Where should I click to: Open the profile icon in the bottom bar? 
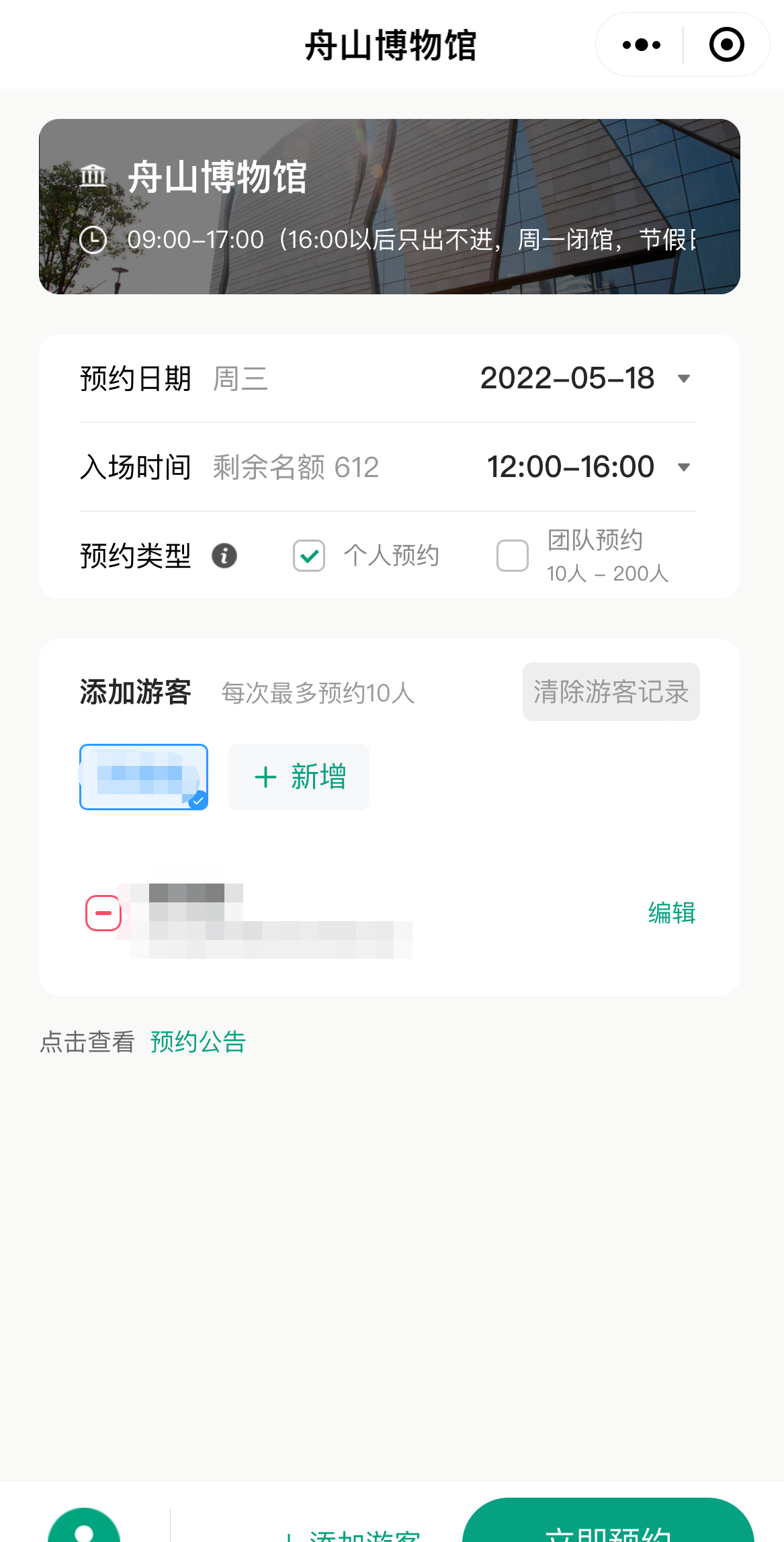pos(85,1529)
